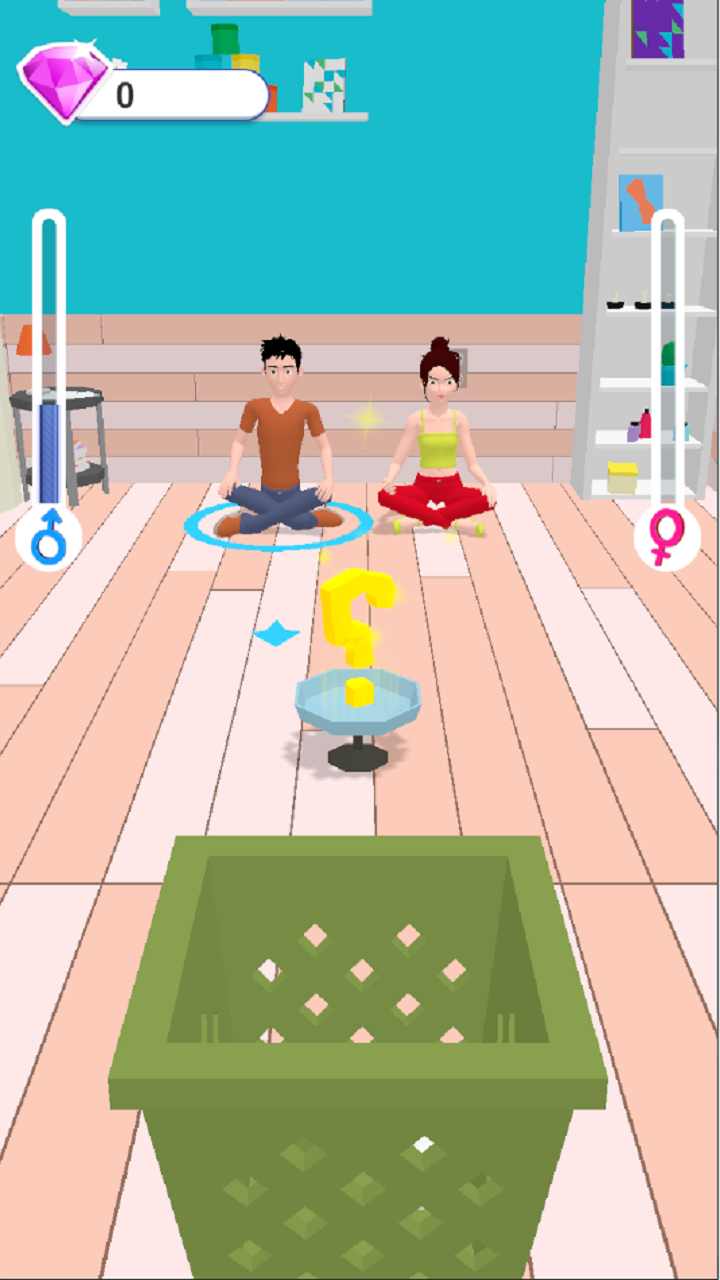The height and width of the screenshot is (1280, 720).
Task: Select the man sitting cross-legged
Action: coord(281,438)
